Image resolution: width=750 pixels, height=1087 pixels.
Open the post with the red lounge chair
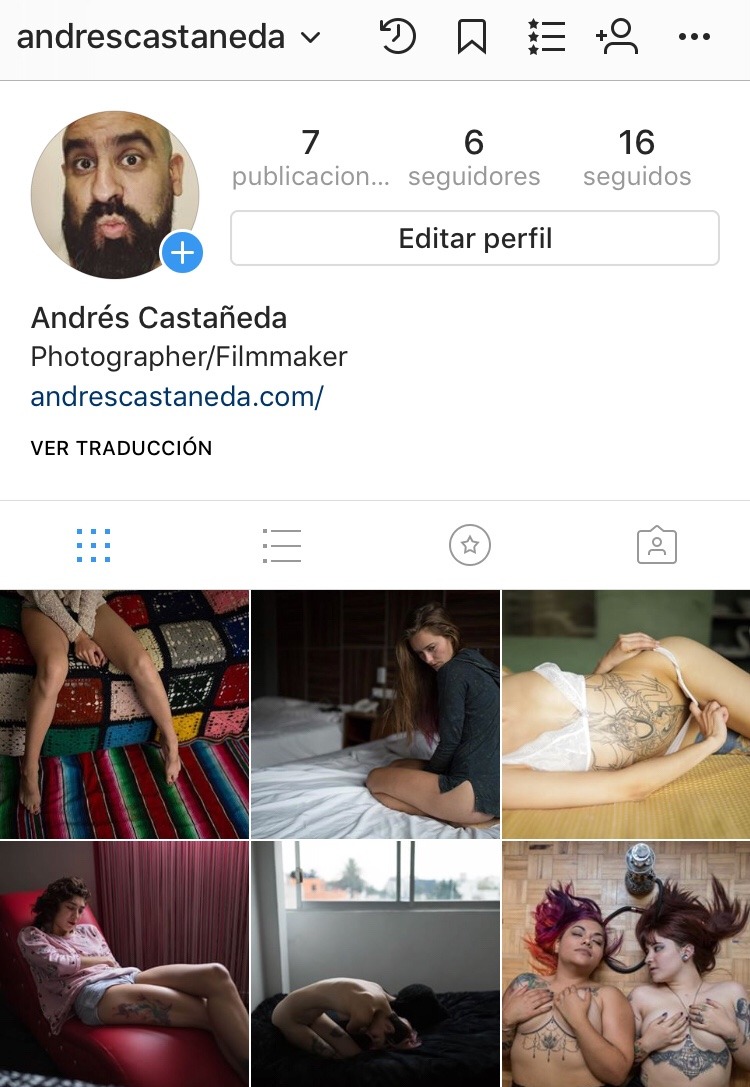[124, 963]
